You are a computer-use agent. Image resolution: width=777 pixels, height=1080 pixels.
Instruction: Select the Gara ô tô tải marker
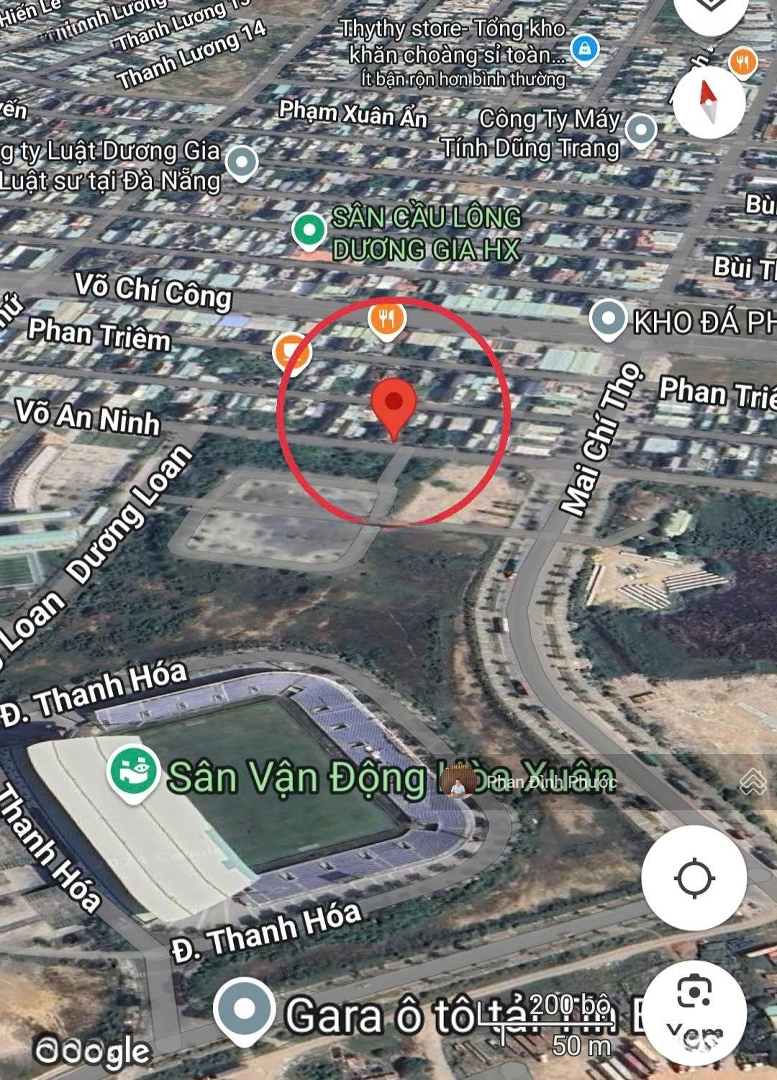244,1012
